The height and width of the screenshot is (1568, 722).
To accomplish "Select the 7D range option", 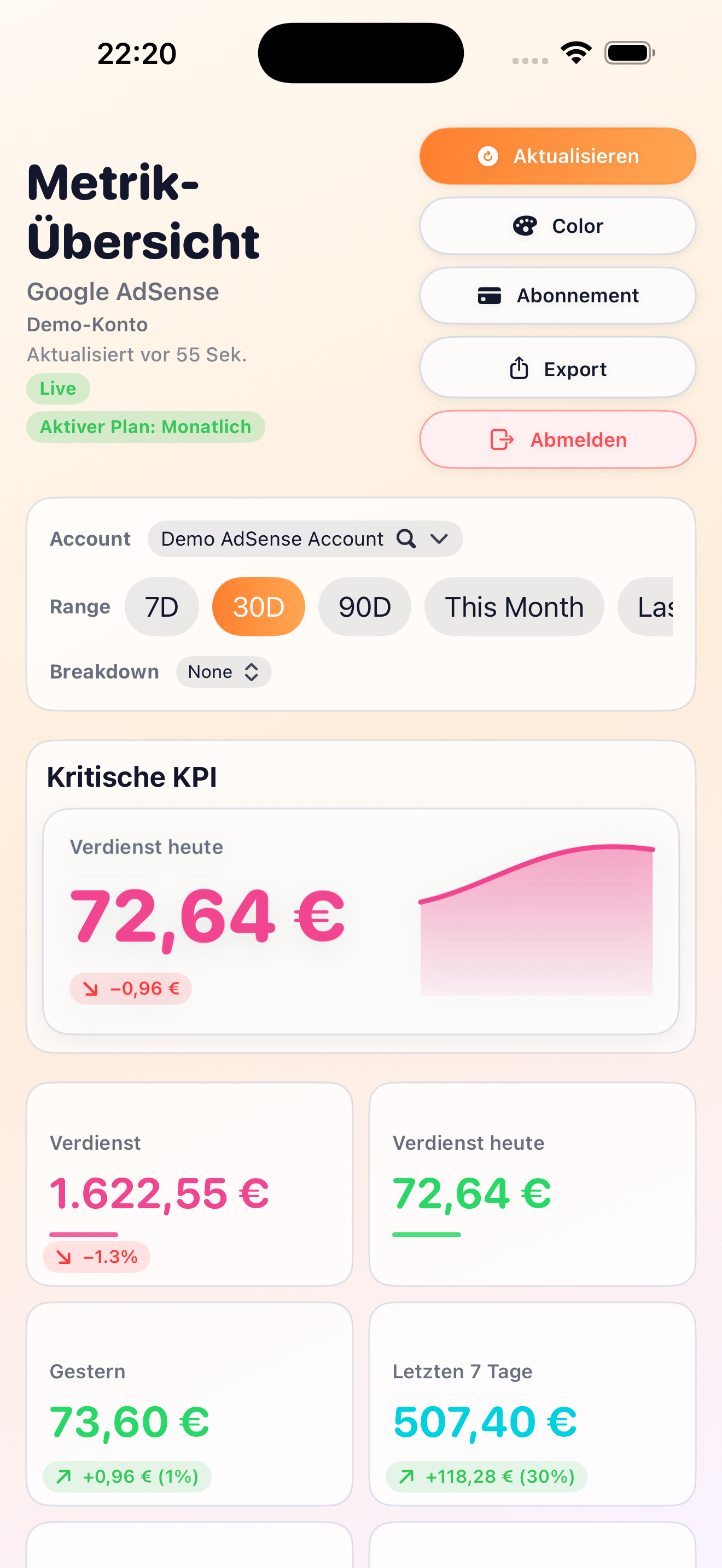I will pos(161,606).
